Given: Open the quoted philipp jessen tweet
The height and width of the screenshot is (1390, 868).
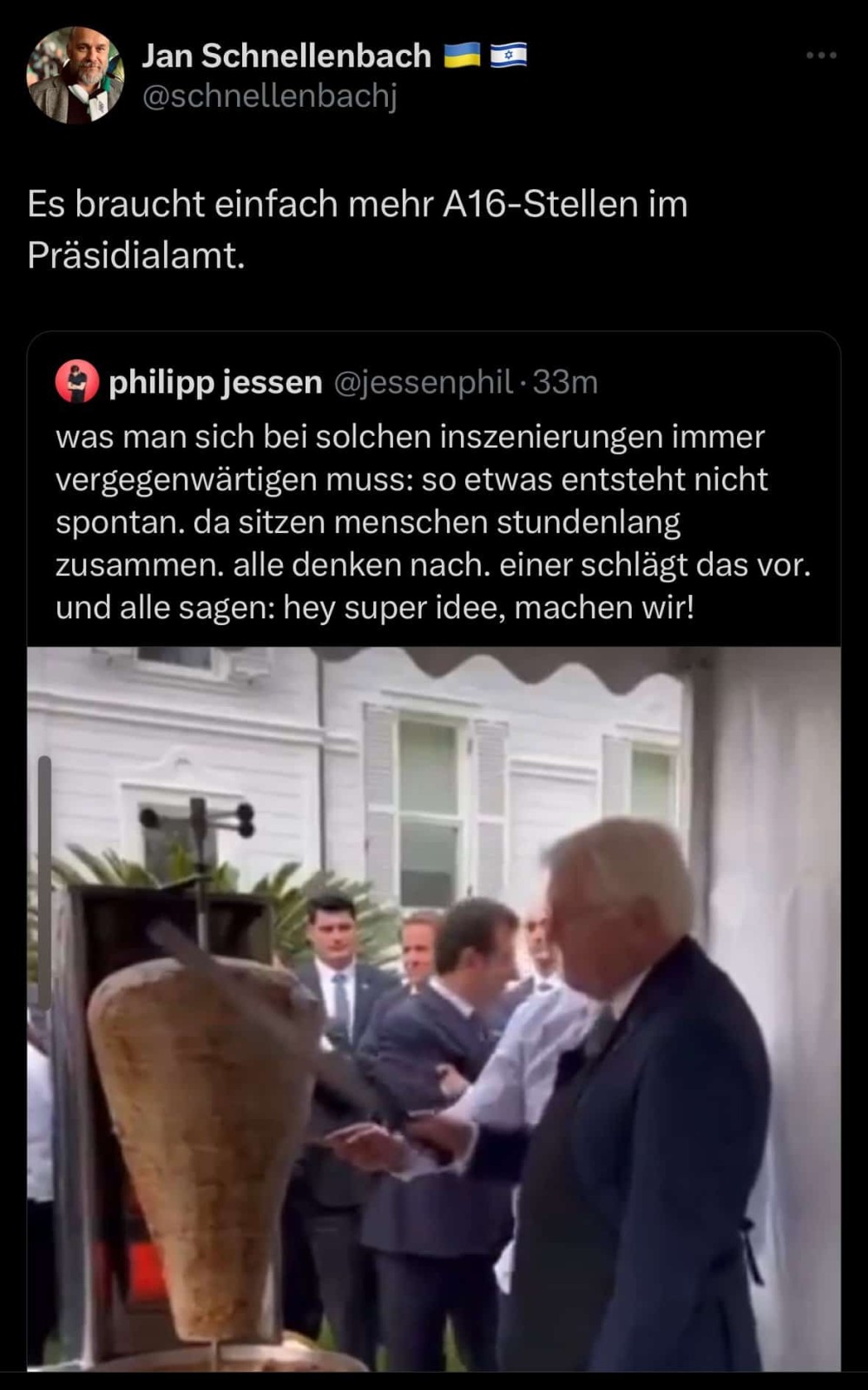Looking at the screenshot, I should [x=432, y=521].
